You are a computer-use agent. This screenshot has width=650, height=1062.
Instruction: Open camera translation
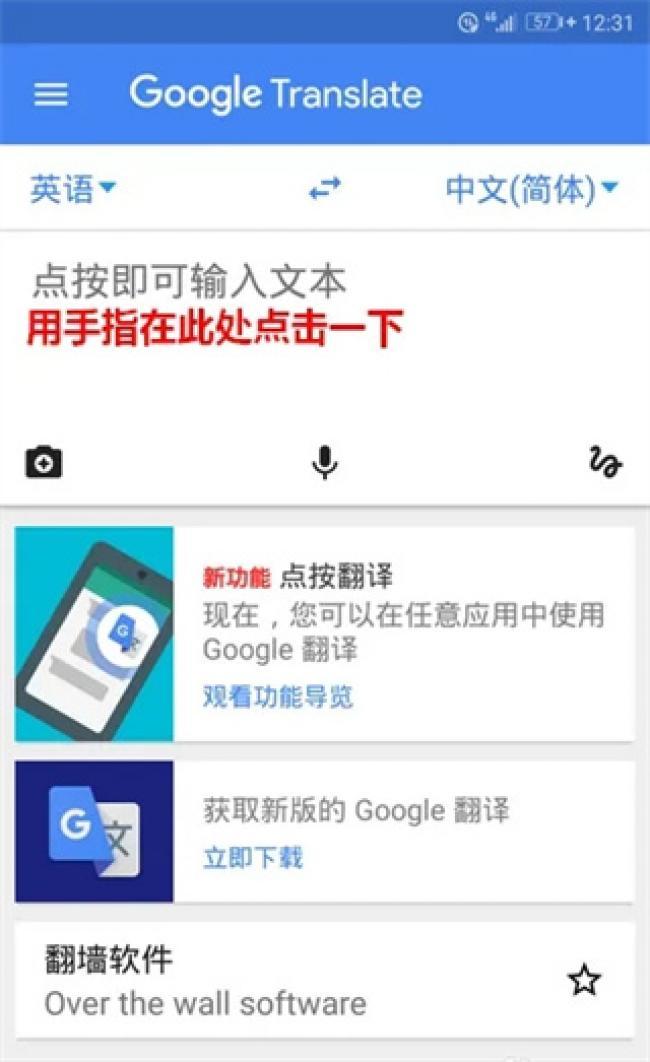pyautogui.click(x=43, y=462)
